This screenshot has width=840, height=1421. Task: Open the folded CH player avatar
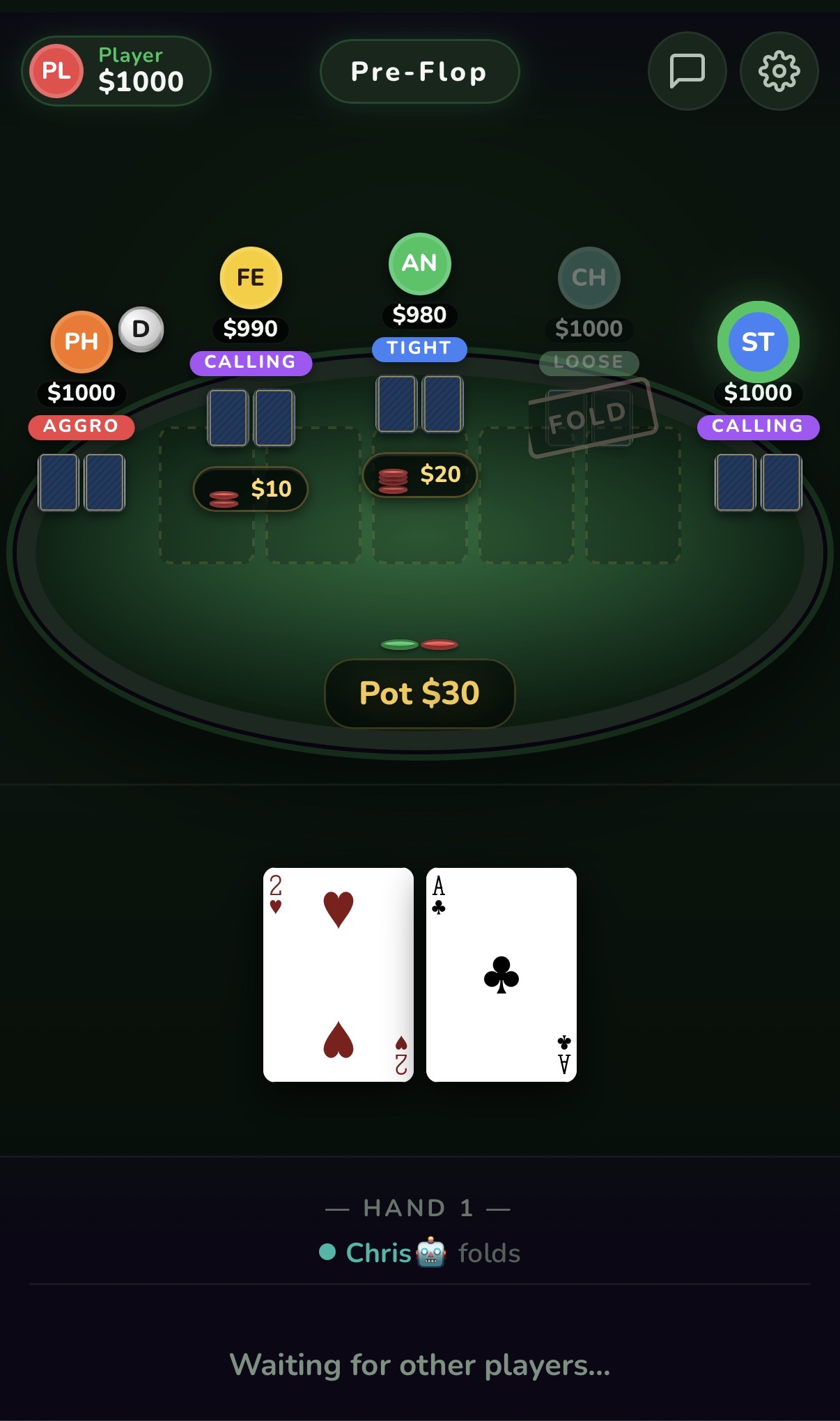pos(589,277)
